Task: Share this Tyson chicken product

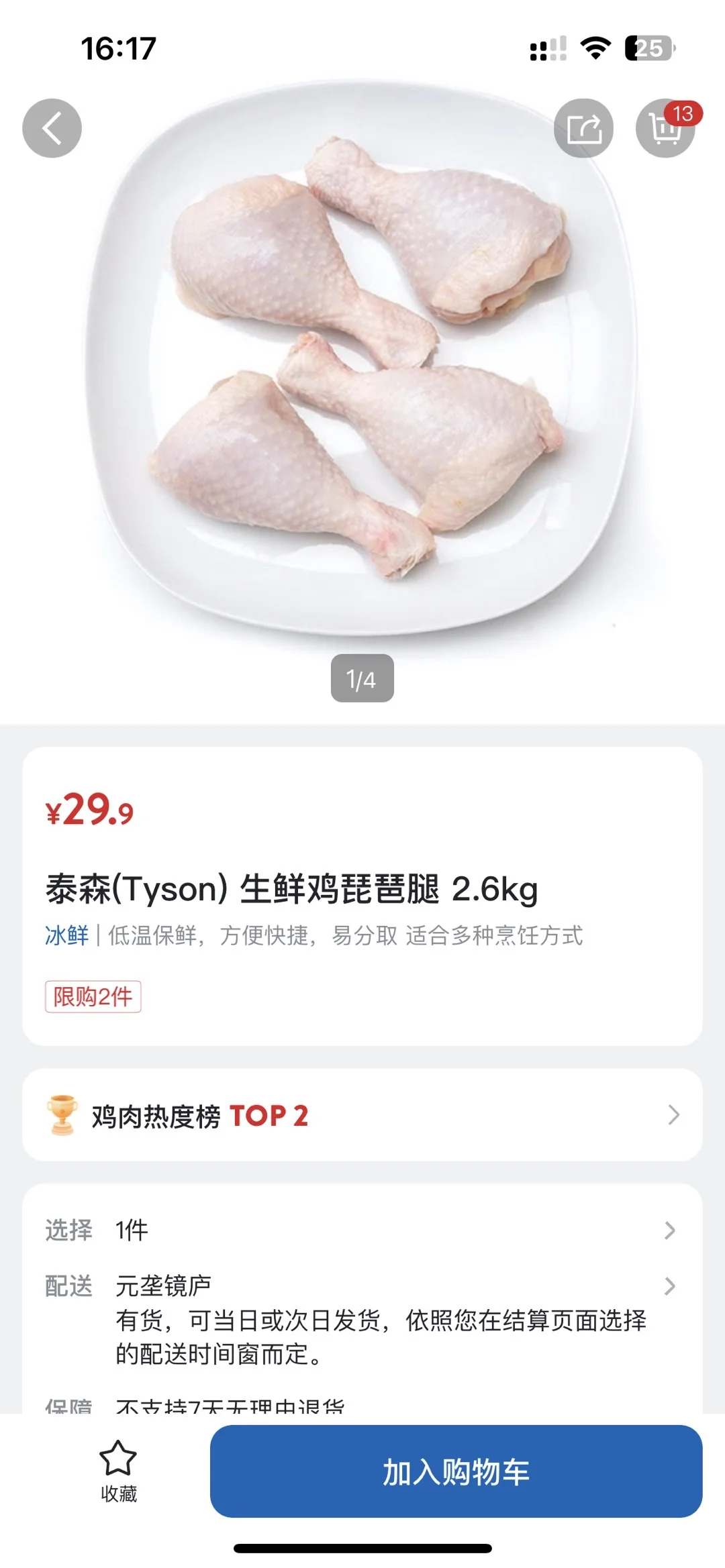Action: coord(583,128)
